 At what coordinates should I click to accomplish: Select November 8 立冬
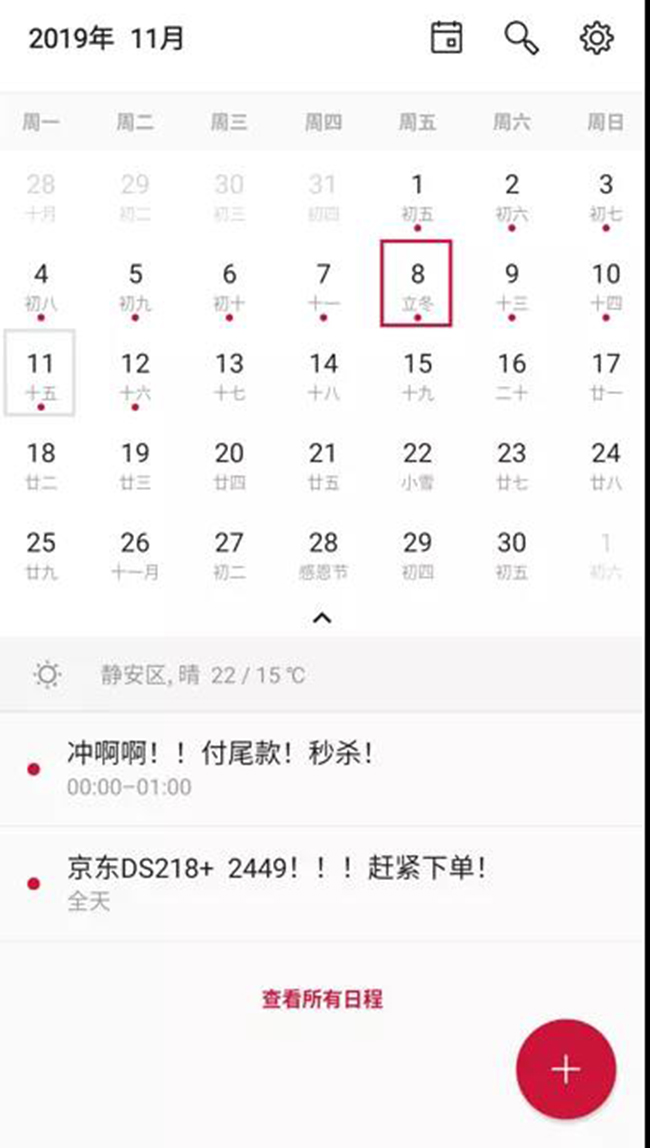tap(416, 283)
